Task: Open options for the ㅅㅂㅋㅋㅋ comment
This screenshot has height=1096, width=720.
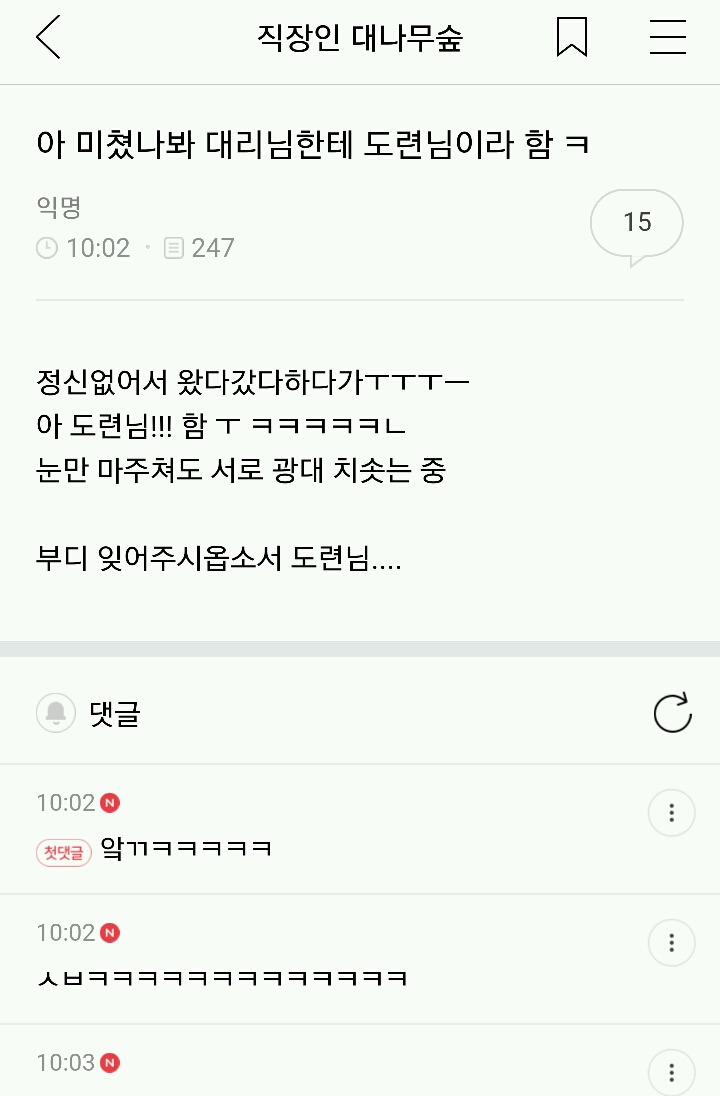Action: [671, 942]
